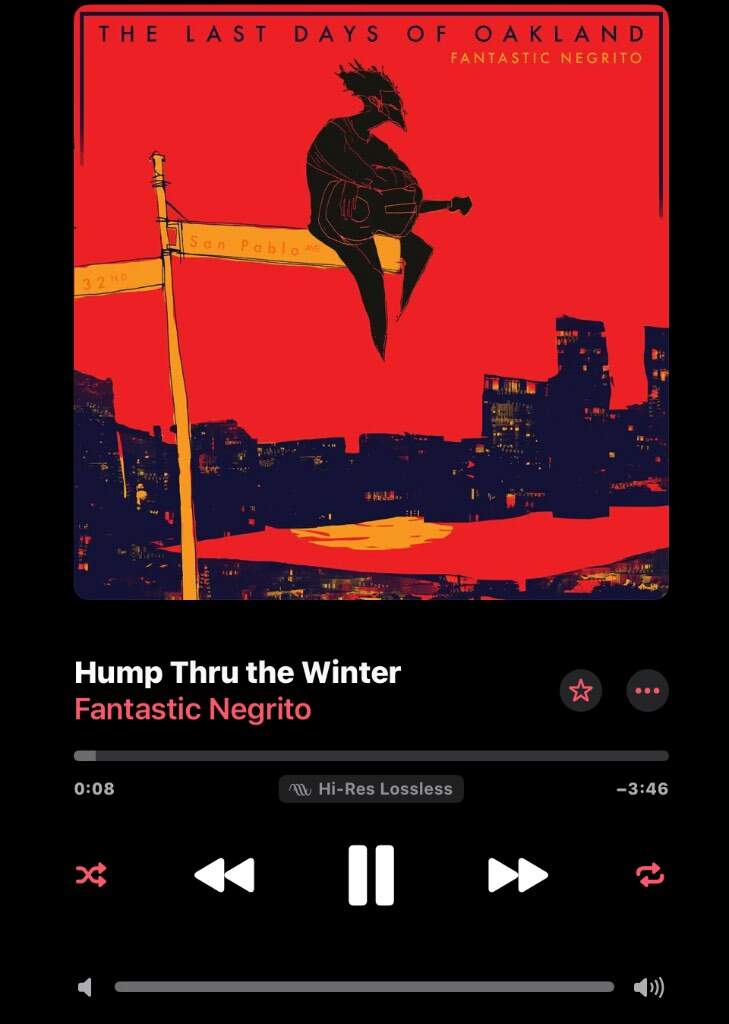This screenshot has width=729, height=1024.
Task: Tap The Last Days of Oakland artwork
Action: point(371,301)
